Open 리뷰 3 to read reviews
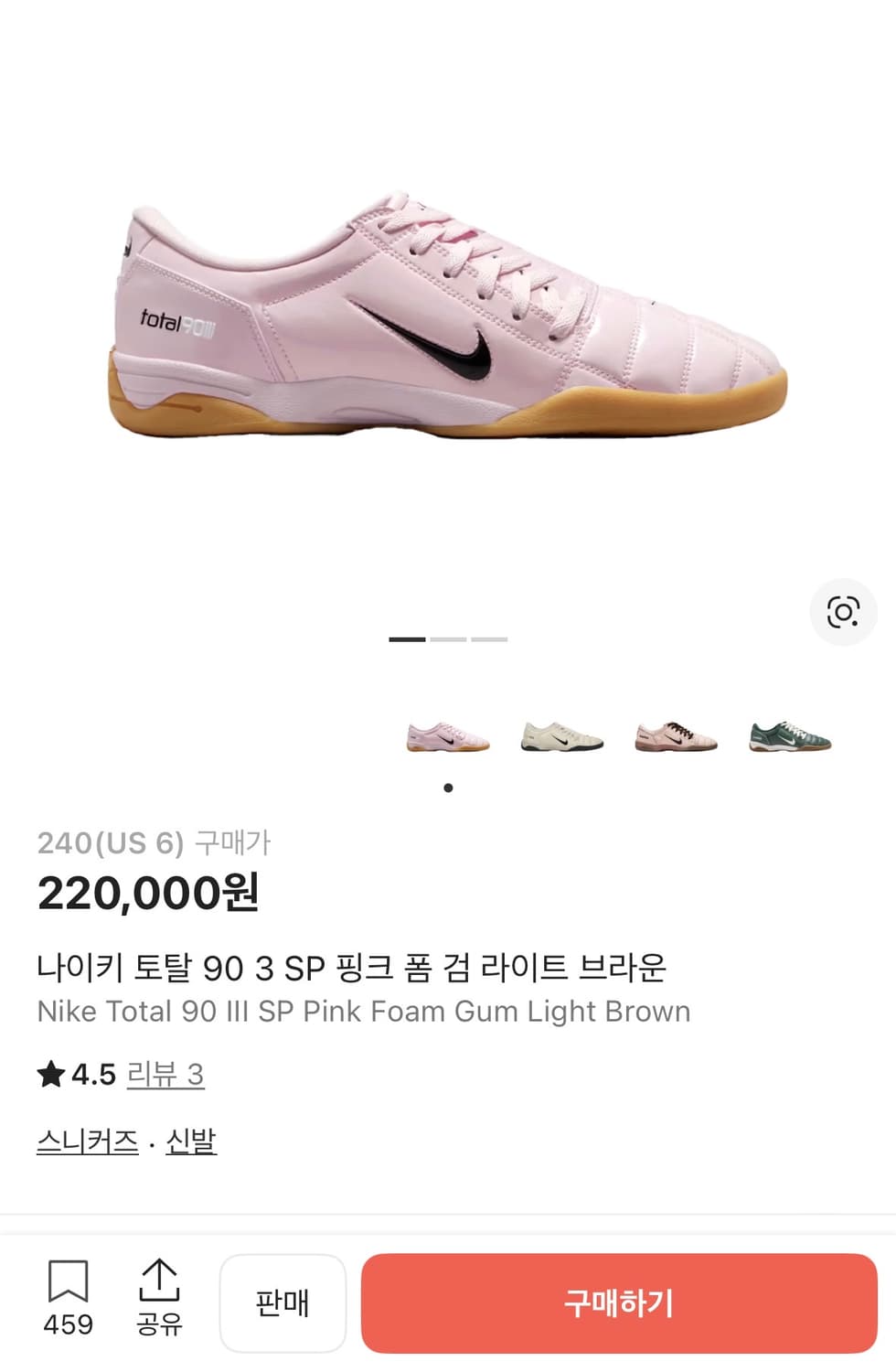896x1372 pixels. [167, 1075]
